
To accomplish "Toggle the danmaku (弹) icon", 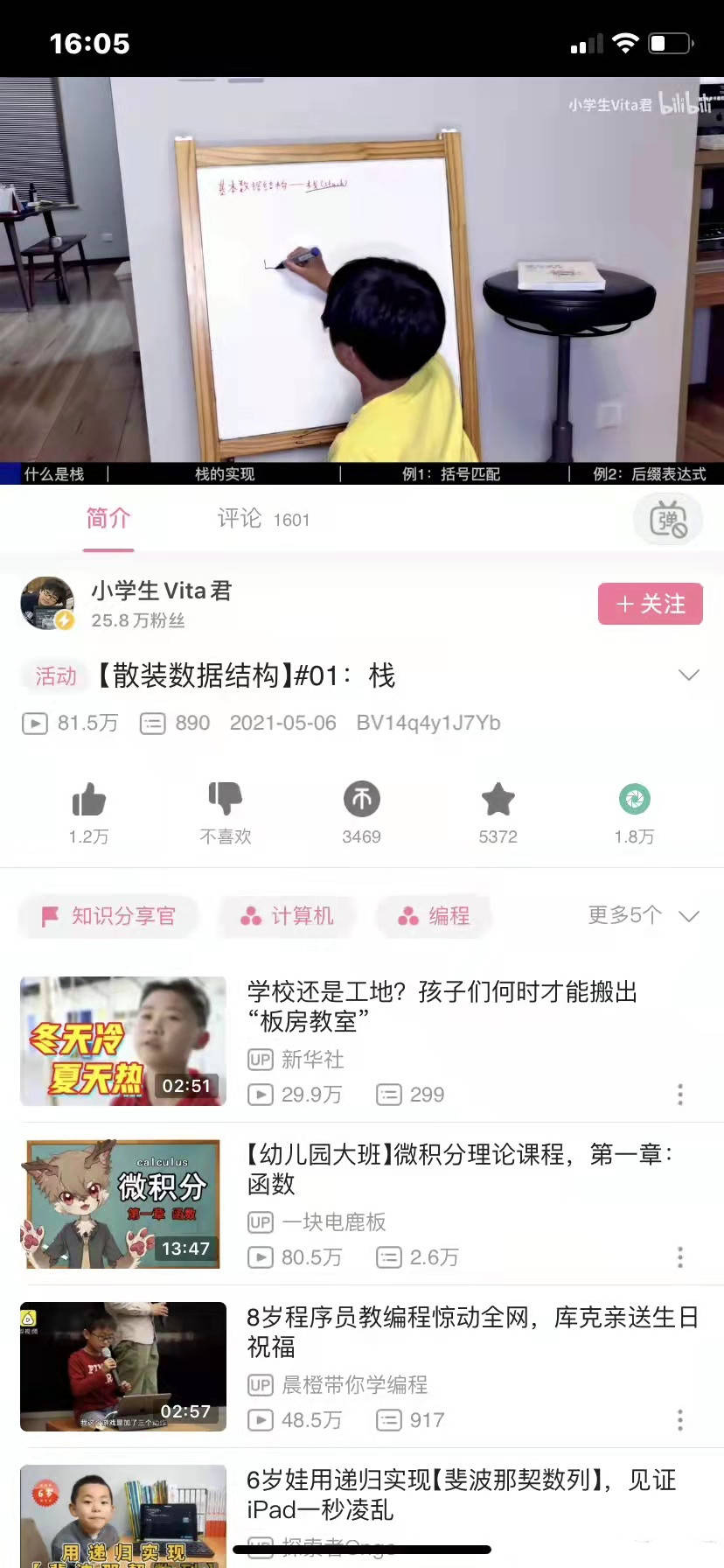I will click(668, 521).
